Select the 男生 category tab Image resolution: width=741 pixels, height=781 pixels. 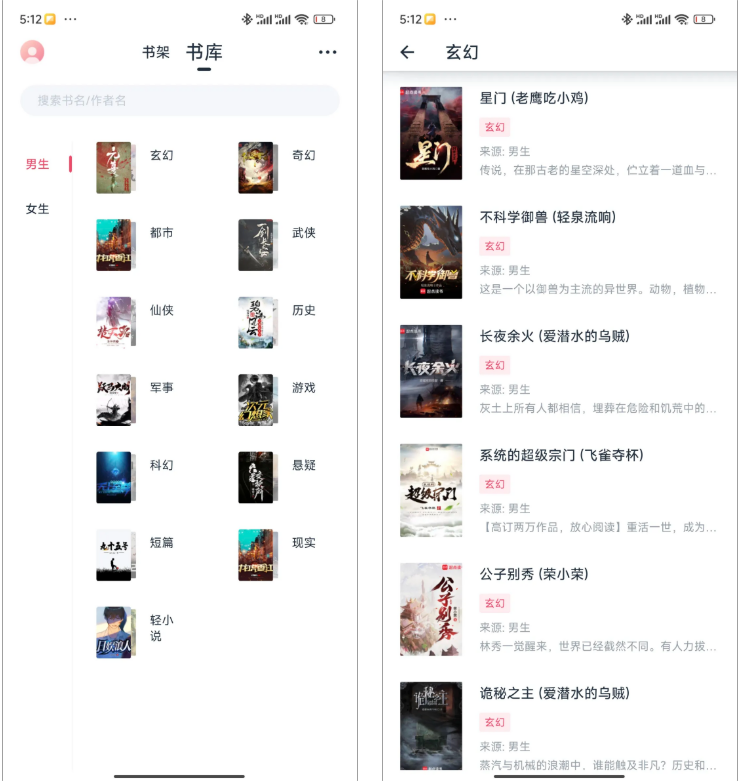tap(38, 164)
